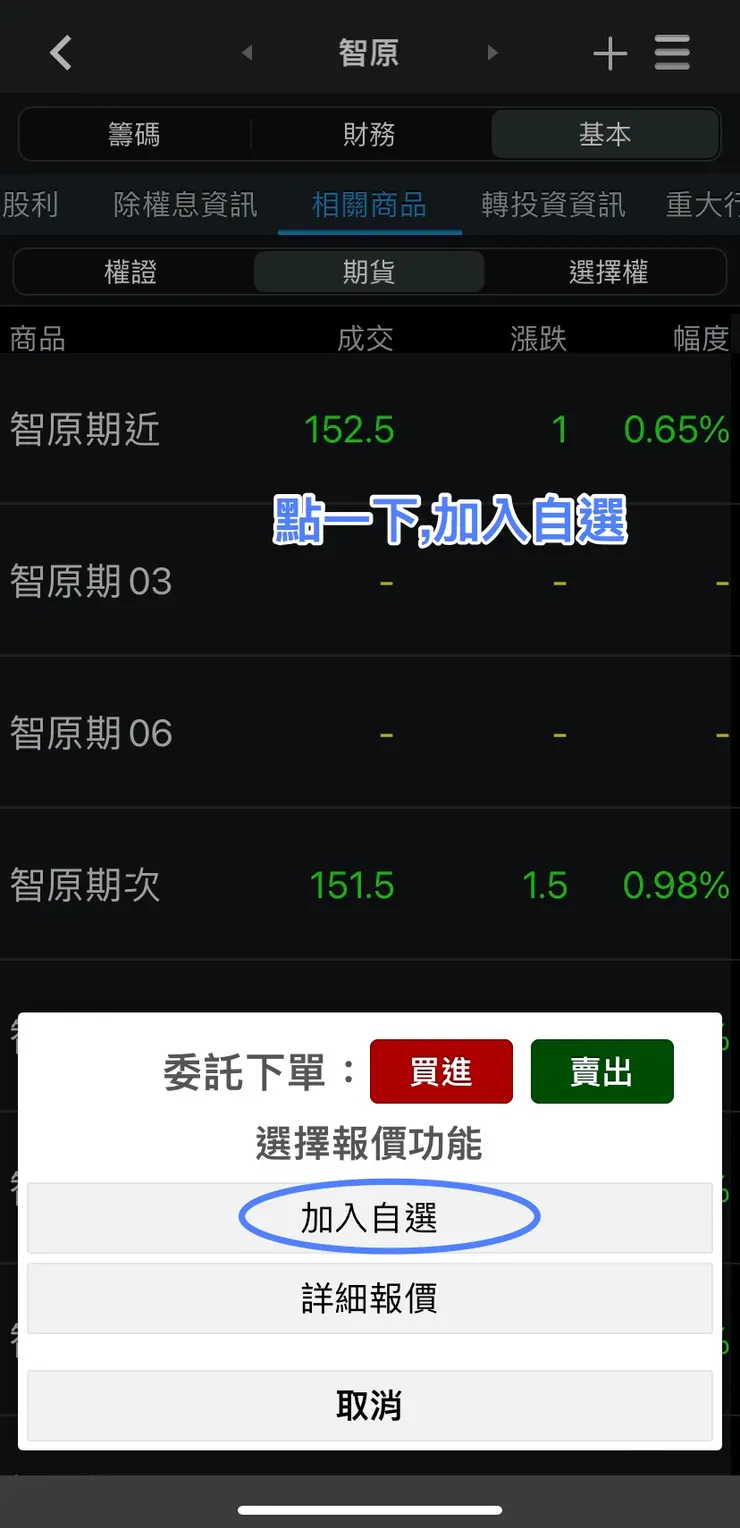
Task: Tap the red 買進 button
Action: tap(441, 1071)
